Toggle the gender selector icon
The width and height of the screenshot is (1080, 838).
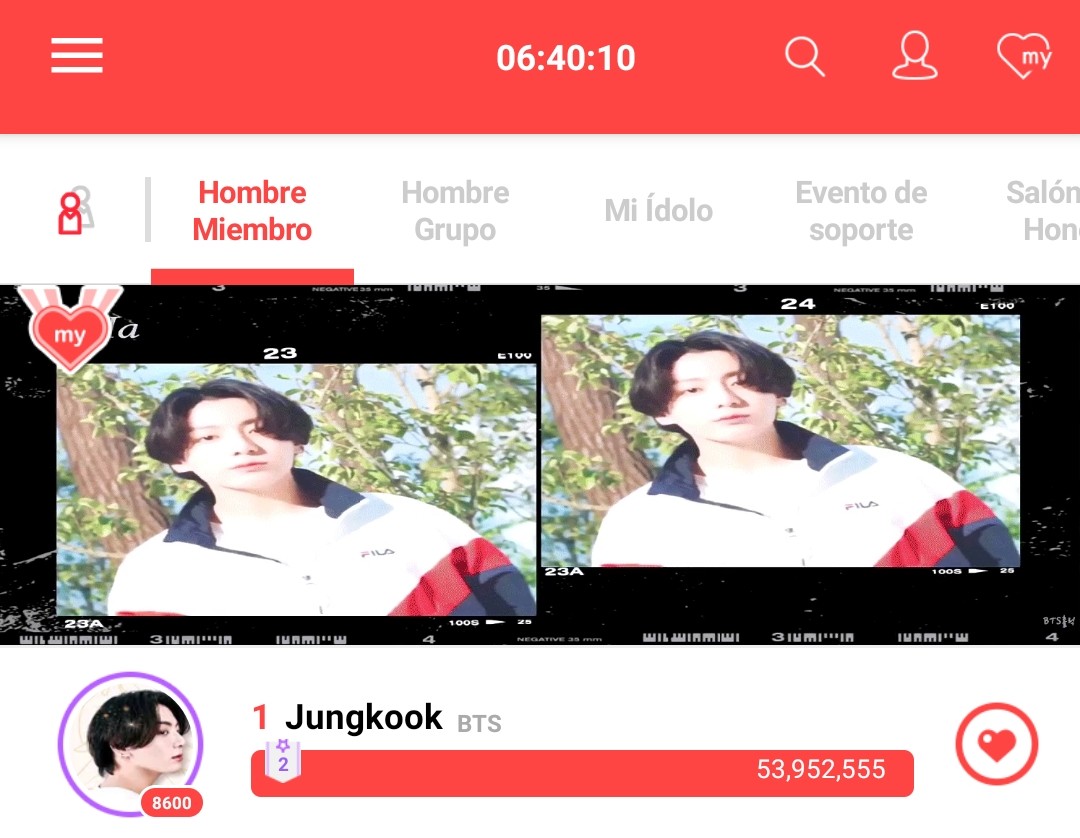74,211
